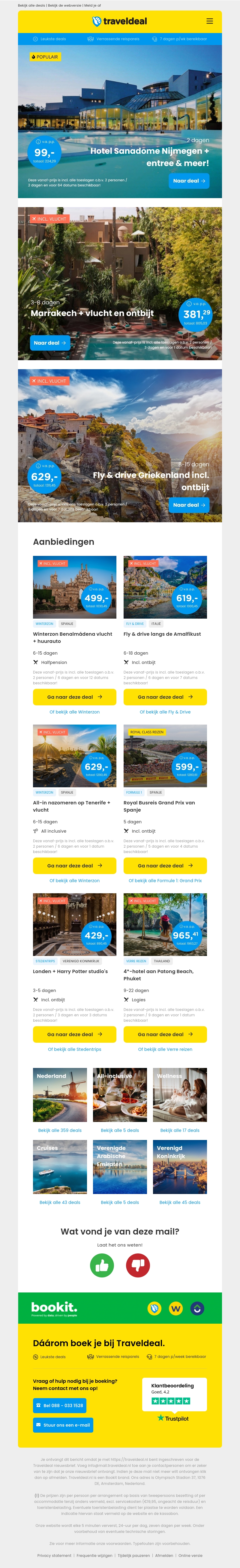This screenshot has height=1568, width=240.
Task: Go to the Patong Beach Phuket deal
Action: 165,1034
